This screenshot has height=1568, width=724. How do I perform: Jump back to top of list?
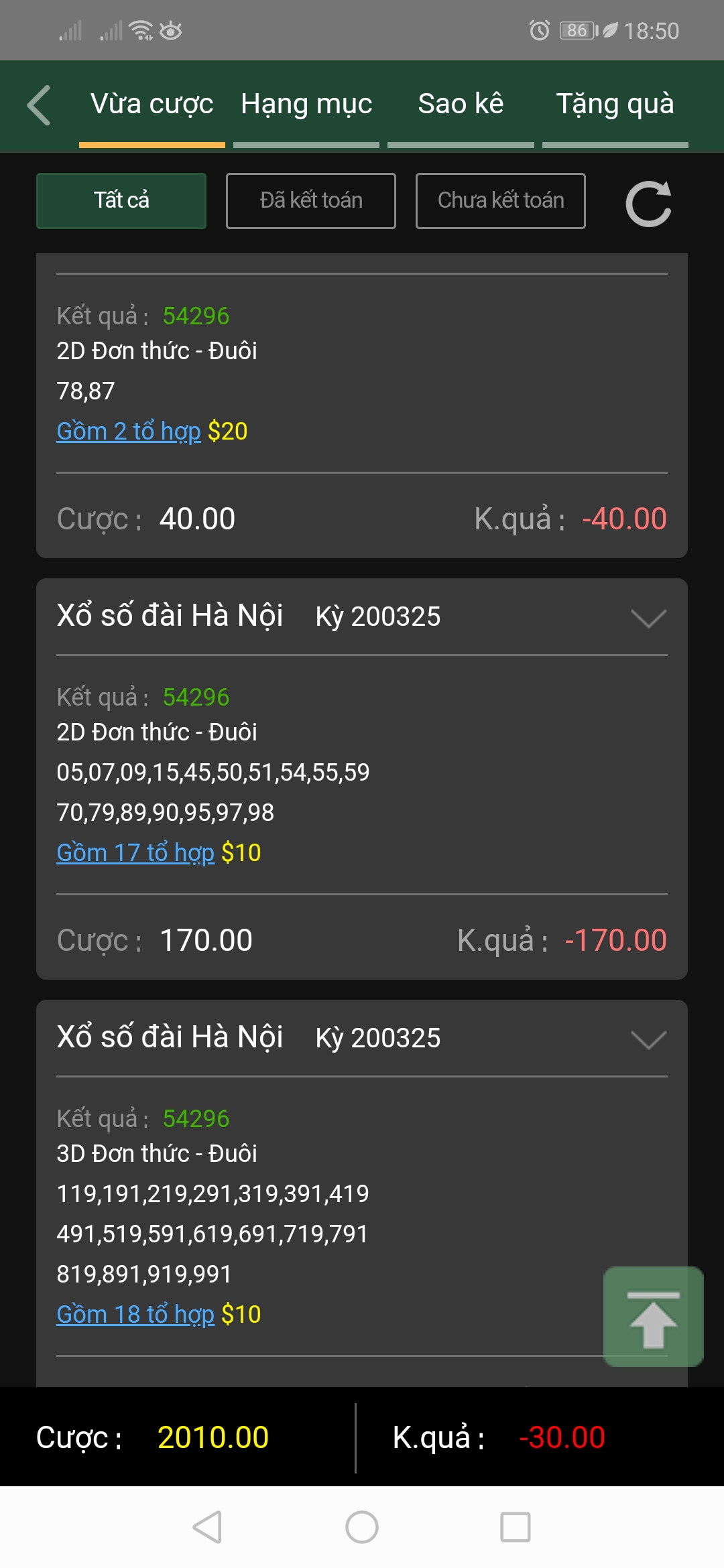654,1317
